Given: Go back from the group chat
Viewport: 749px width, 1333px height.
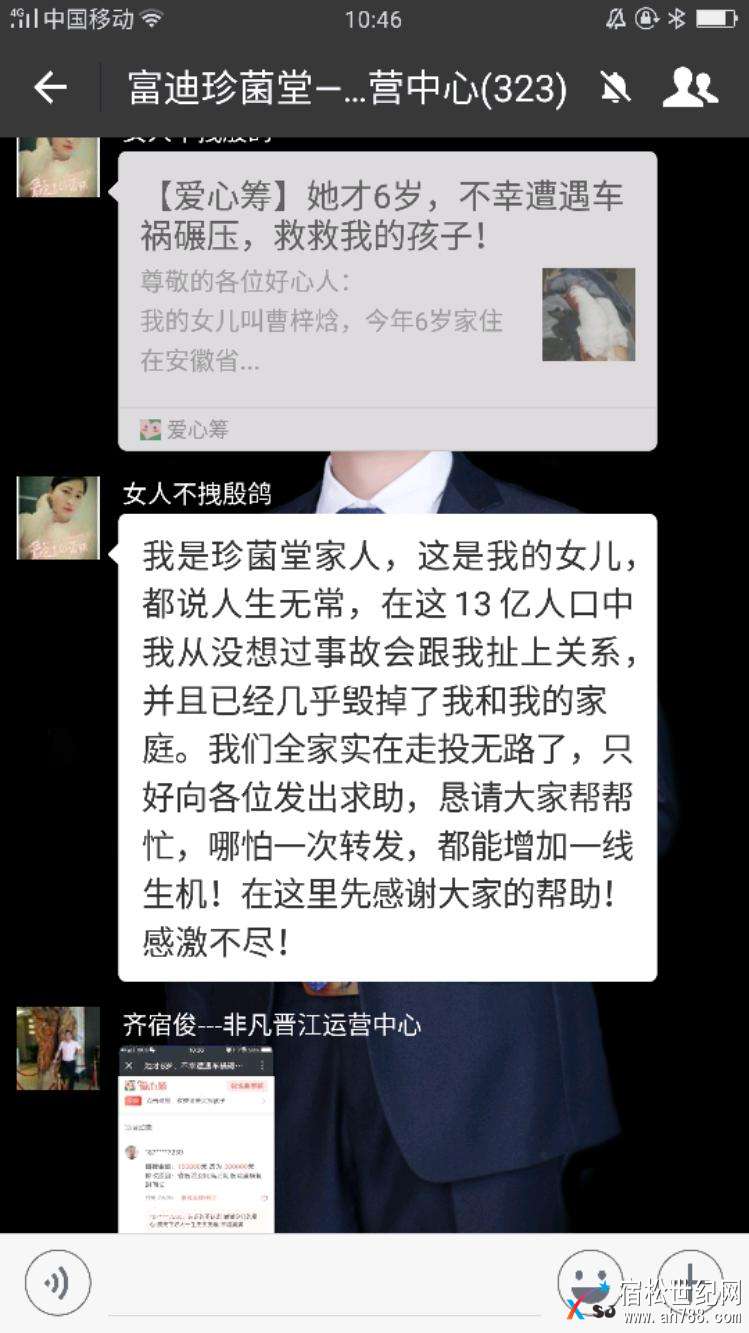Looking at the screenshot, I should [x=50, y=88].
